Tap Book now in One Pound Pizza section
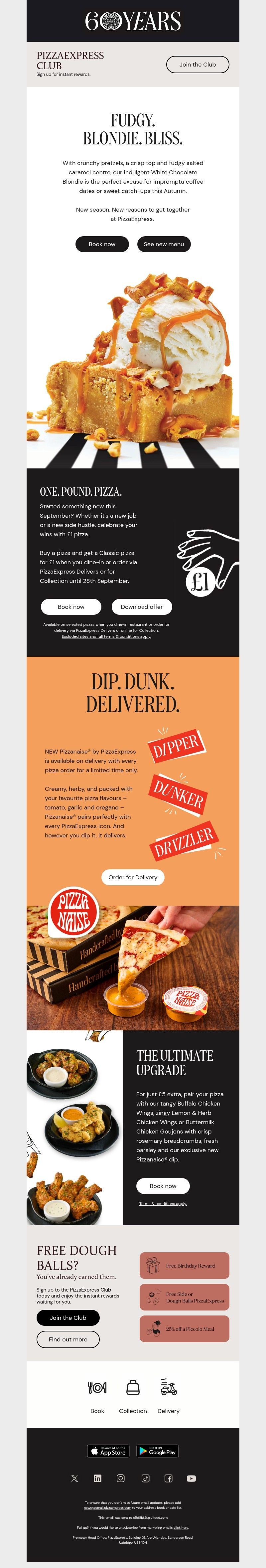Image resolution: width=266 pixels, height=1568 pixels. pyautogui.click(x=70, y=606)
